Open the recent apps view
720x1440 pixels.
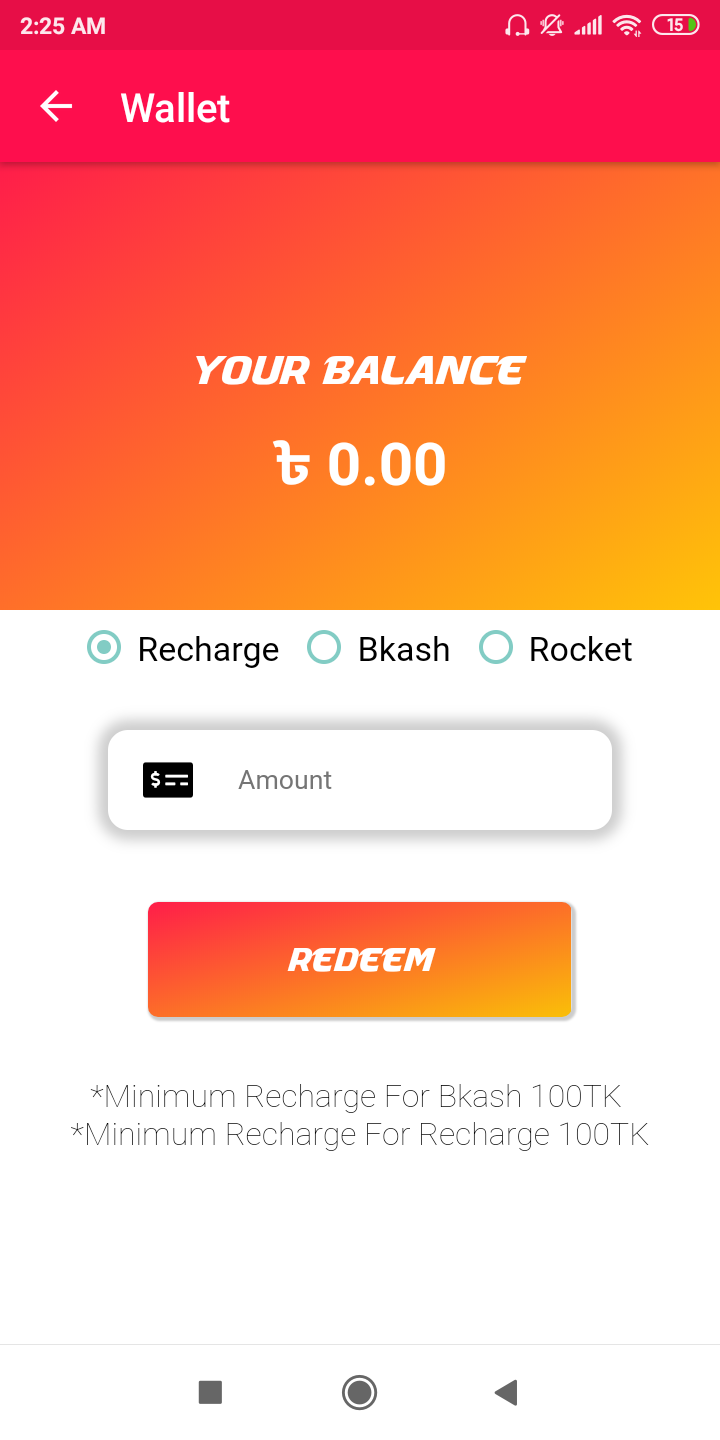click(x=210, y=1392)
